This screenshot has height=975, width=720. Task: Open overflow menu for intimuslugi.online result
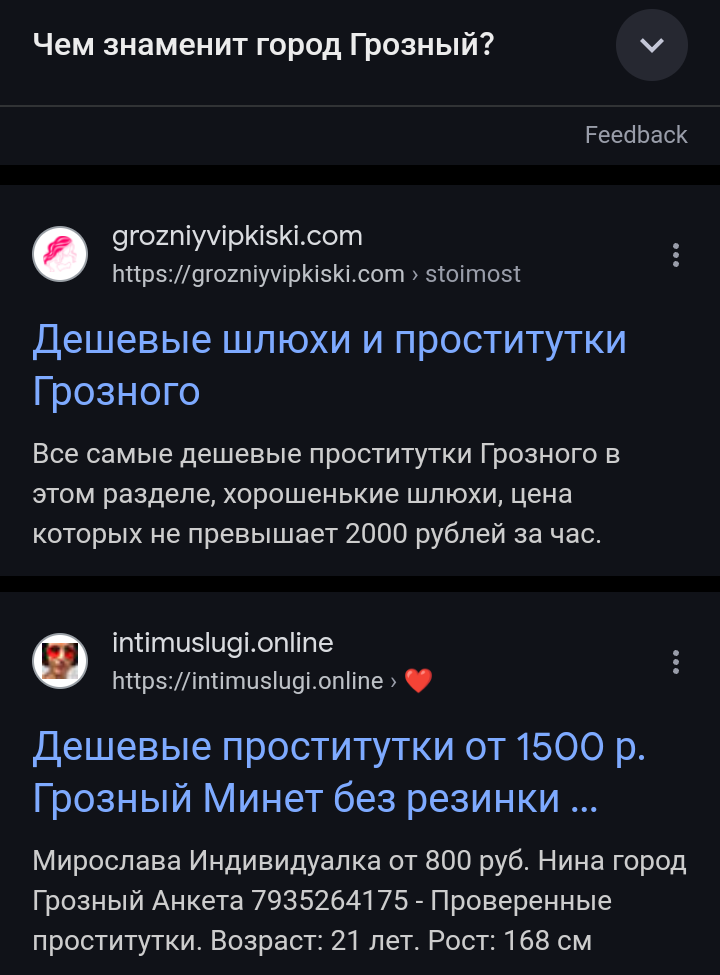(676, 662)
